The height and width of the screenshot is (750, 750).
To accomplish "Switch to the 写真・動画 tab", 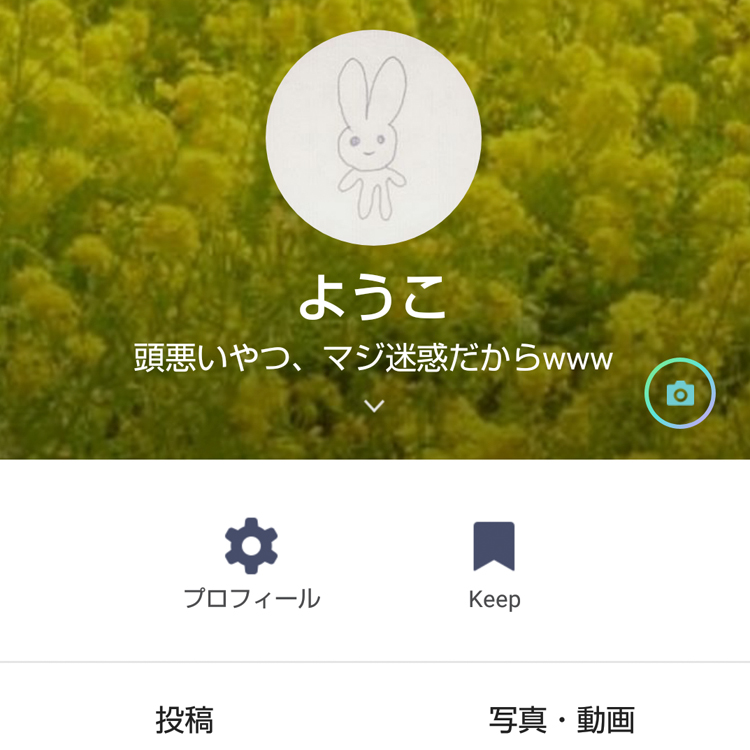I will pos(562,718).
